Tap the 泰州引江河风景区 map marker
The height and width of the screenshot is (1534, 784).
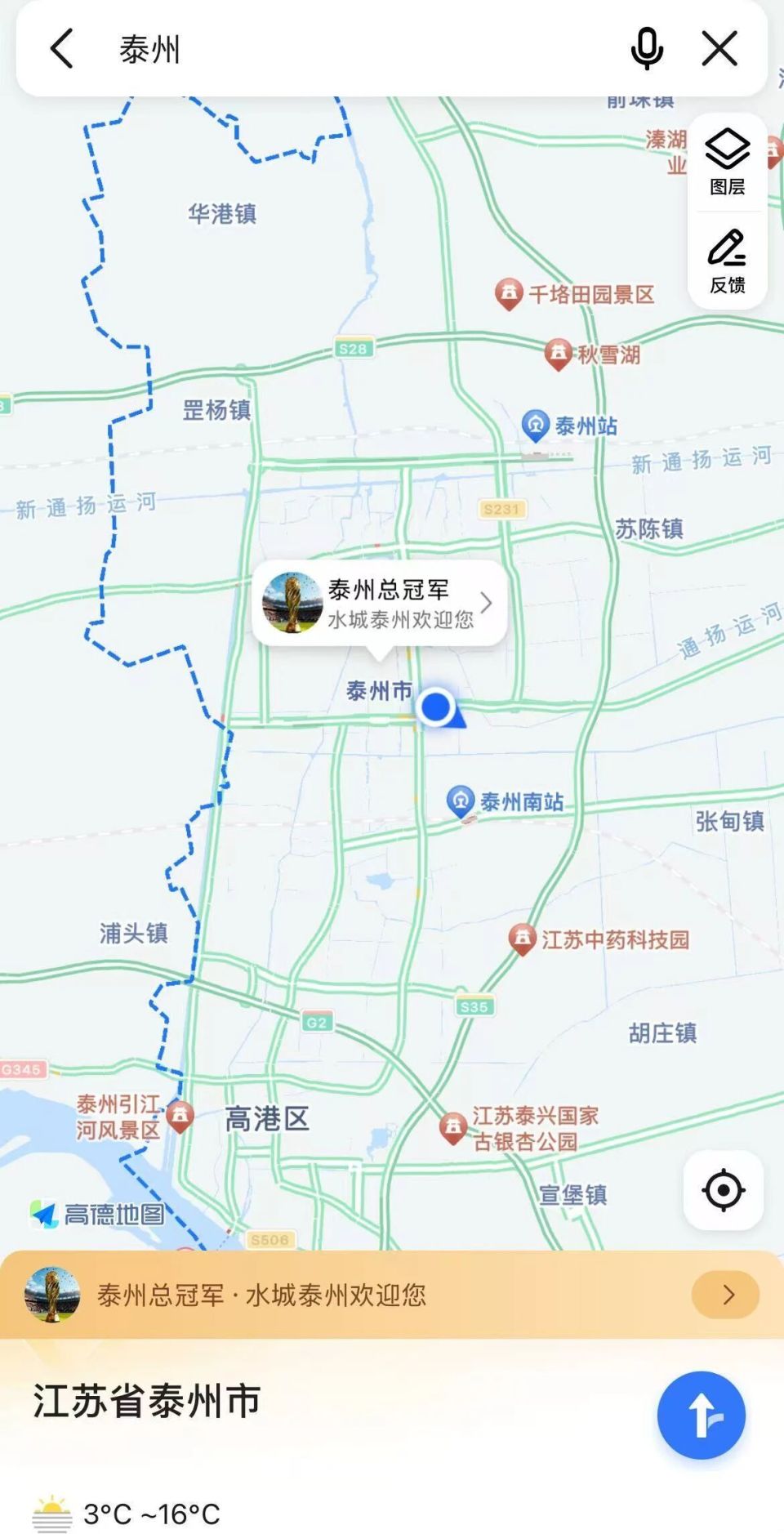180,1115
